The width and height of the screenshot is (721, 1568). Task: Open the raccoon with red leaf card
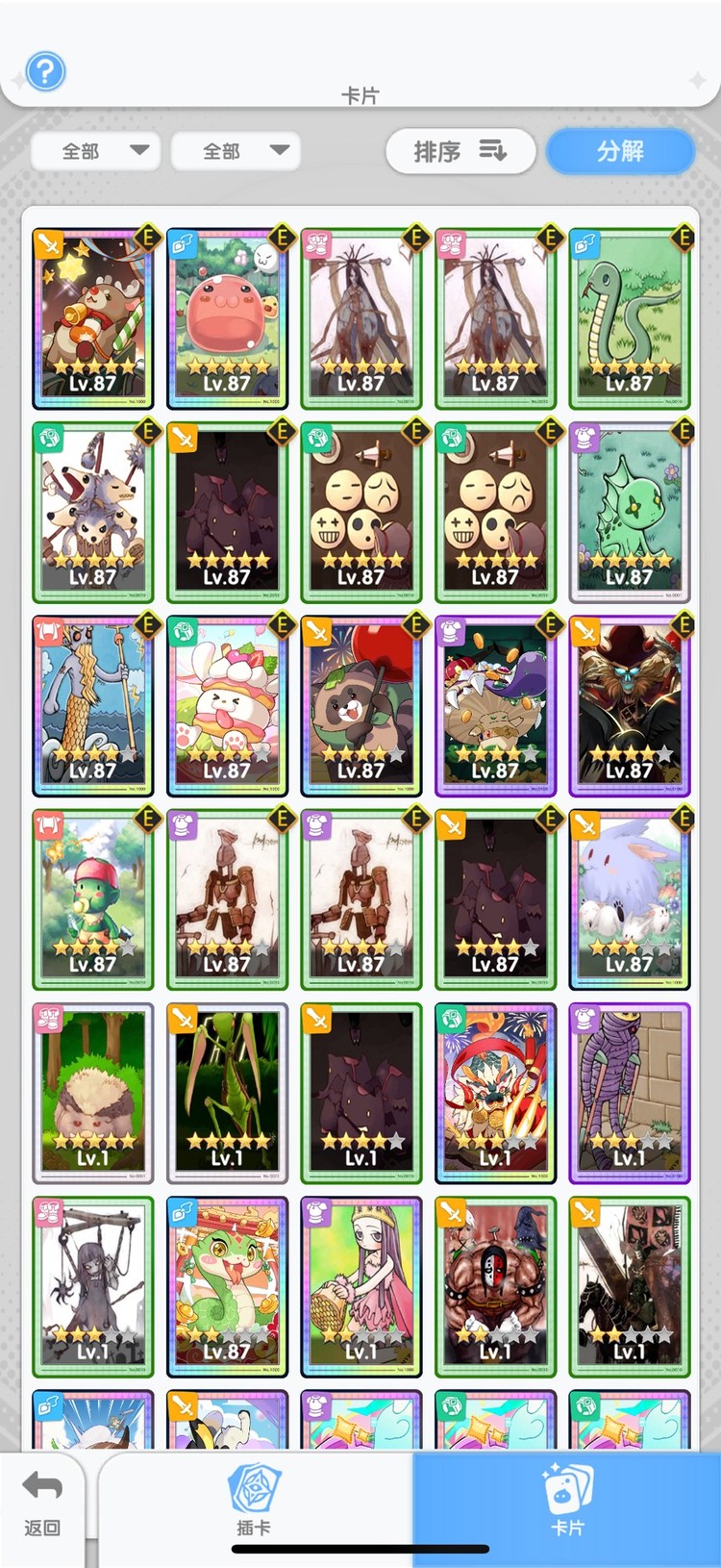[x=361, y=706]
